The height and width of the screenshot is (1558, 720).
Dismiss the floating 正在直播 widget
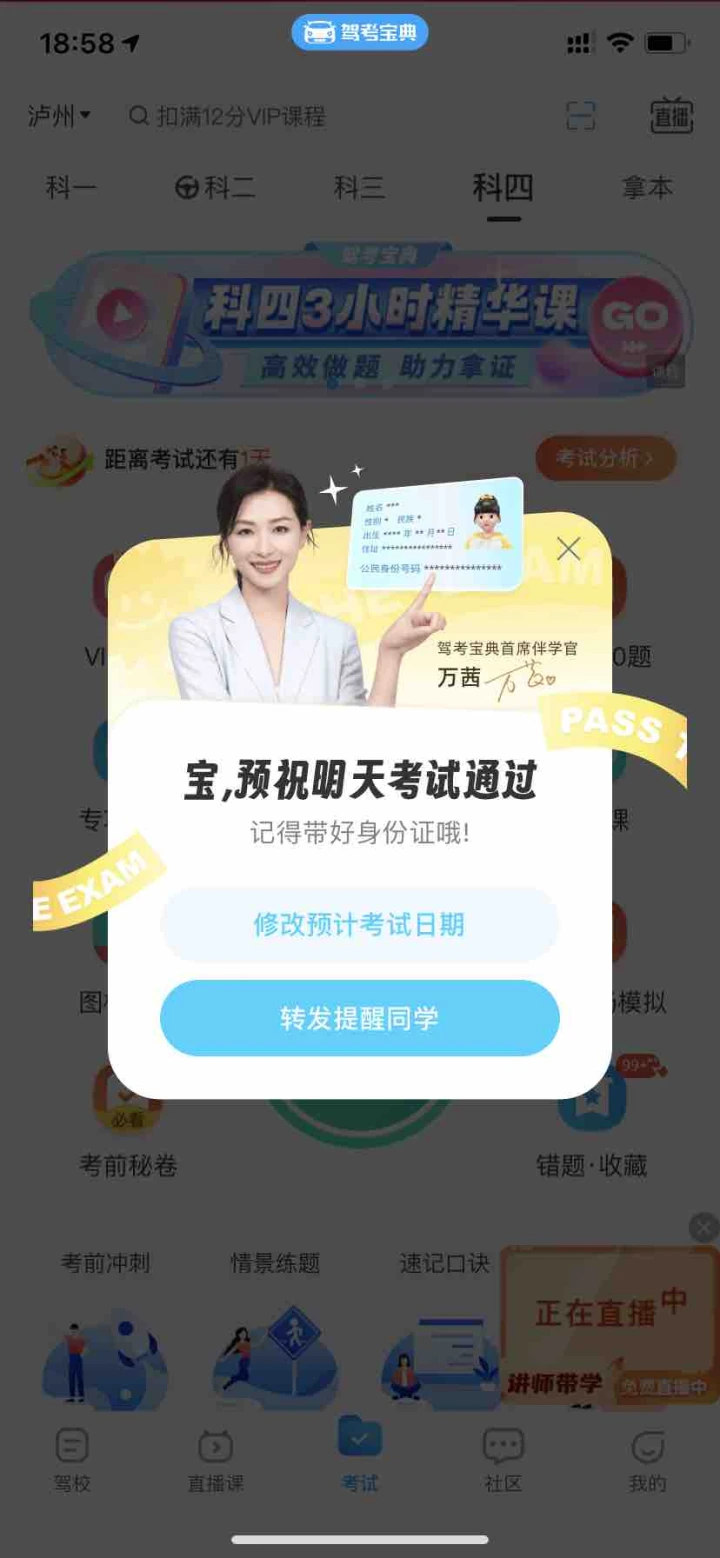coord(704,1227)
